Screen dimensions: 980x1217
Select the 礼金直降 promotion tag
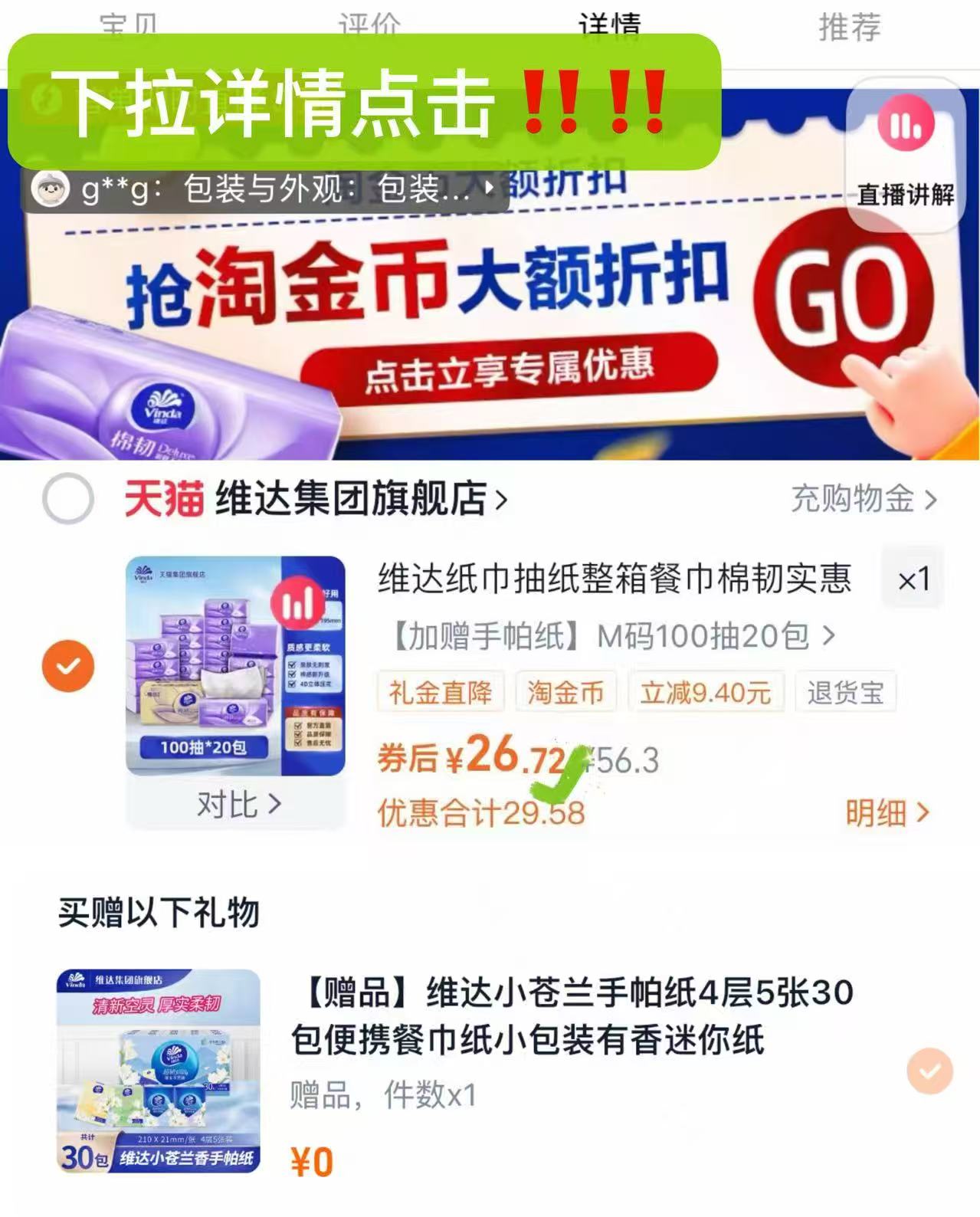pyautogui.click(x=441, y=692)
